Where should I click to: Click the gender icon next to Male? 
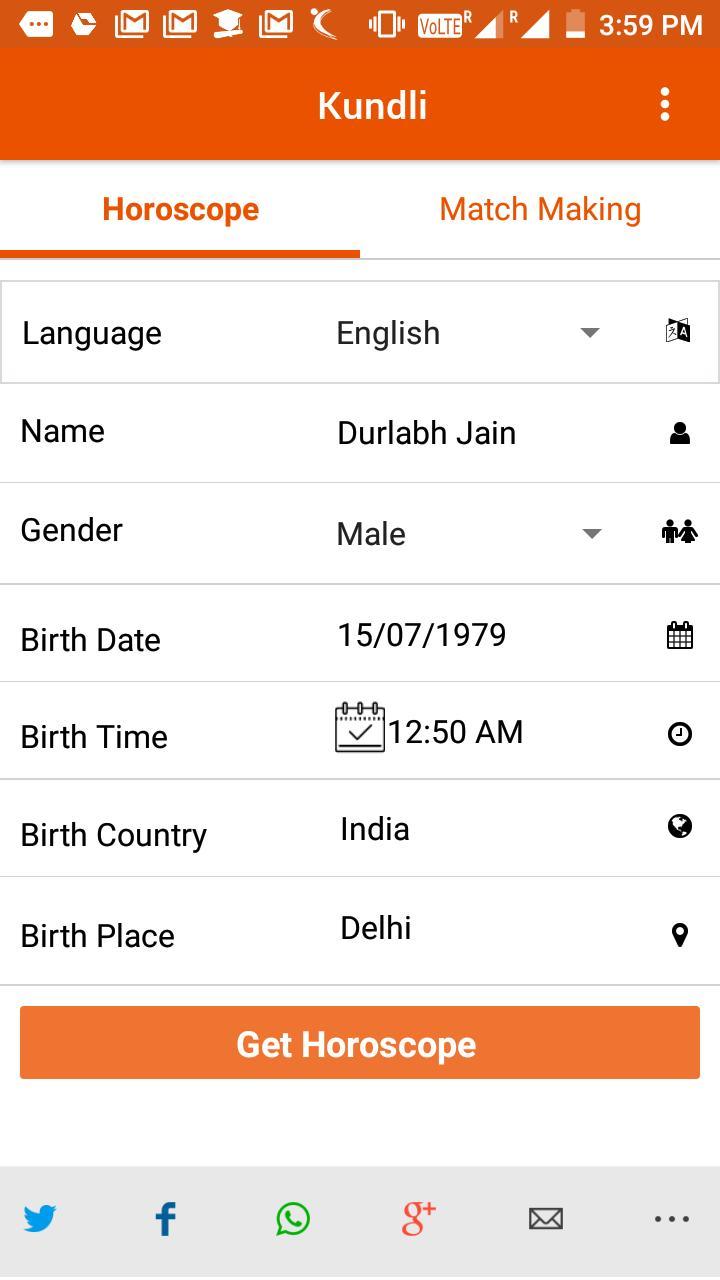point(680,531)
